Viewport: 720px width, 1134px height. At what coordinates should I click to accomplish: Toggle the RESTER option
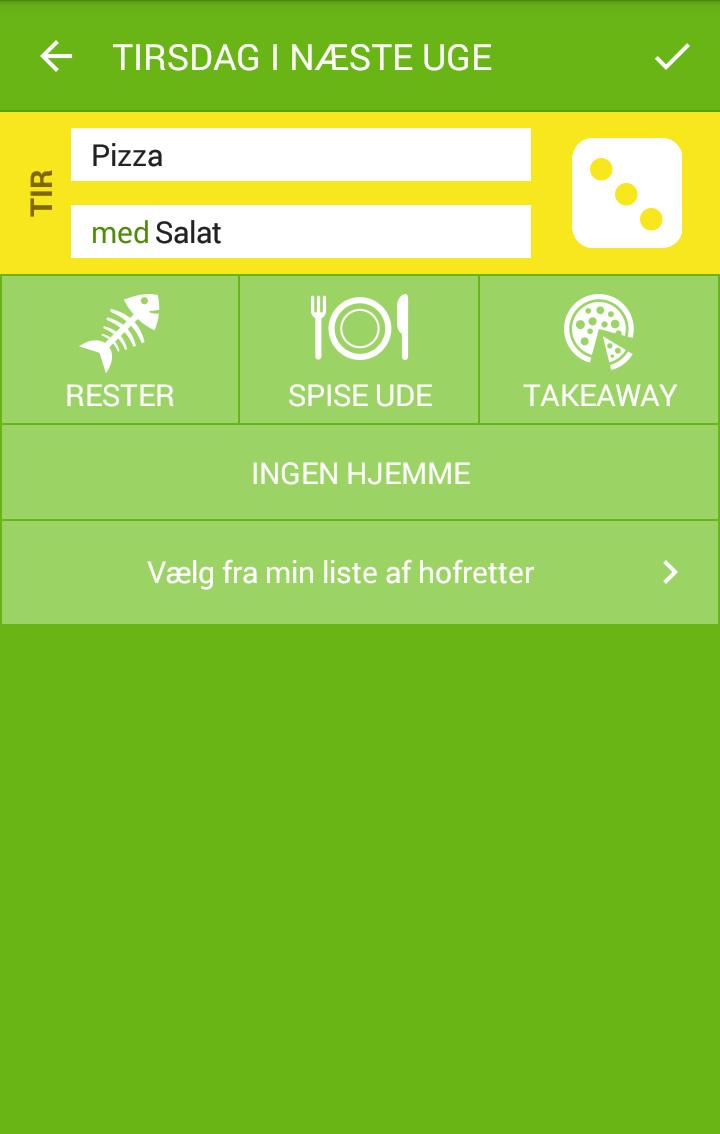tap(119, 349)
